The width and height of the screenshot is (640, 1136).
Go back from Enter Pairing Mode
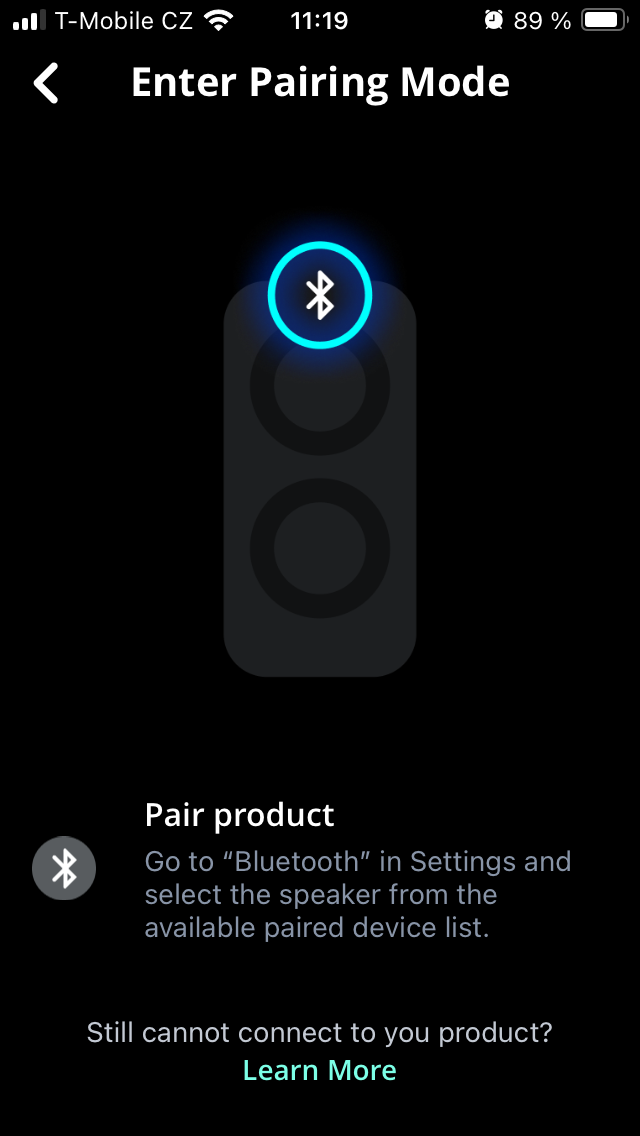click(x=46, y=84)
